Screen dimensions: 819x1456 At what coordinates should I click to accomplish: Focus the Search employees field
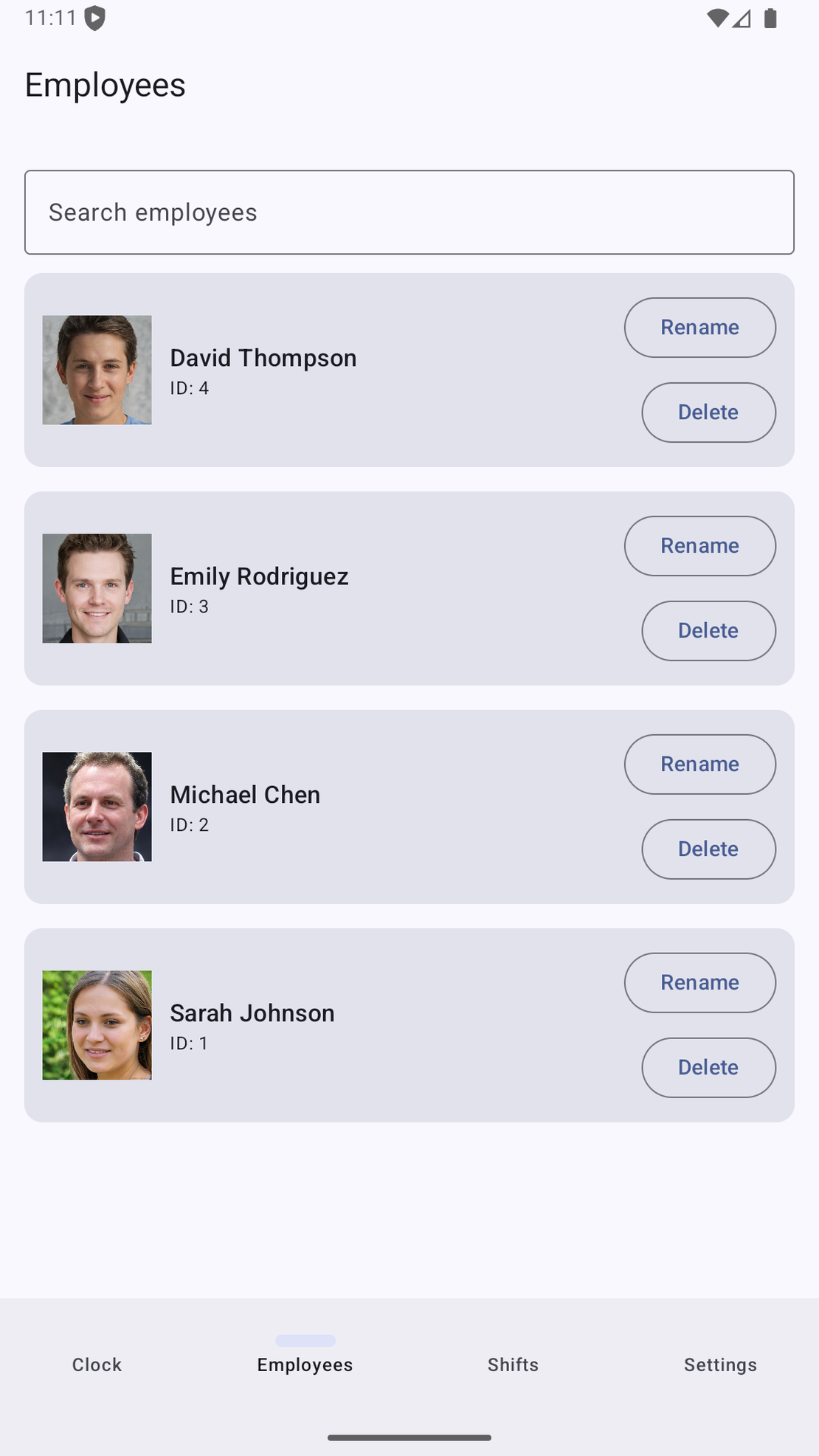(409, 213)
